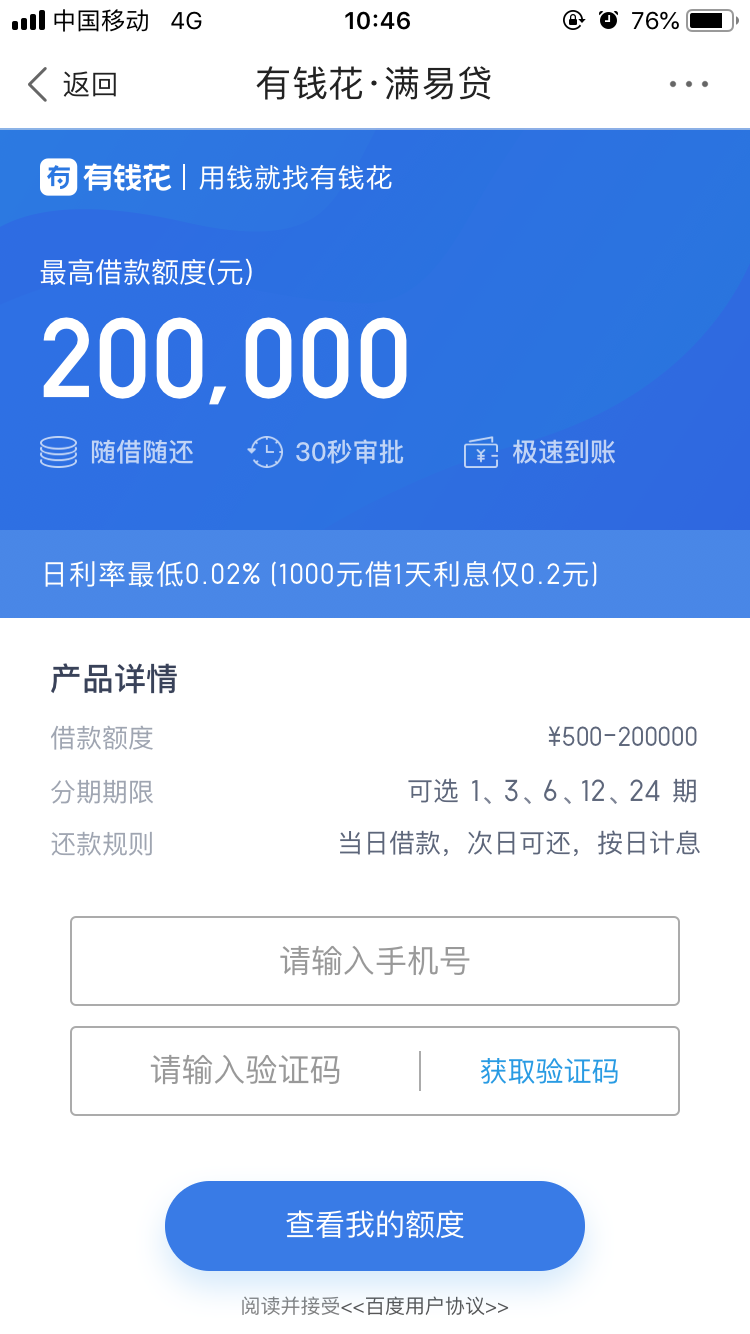
Task: Go back using the 返回 button
Action: click(72, 84)
